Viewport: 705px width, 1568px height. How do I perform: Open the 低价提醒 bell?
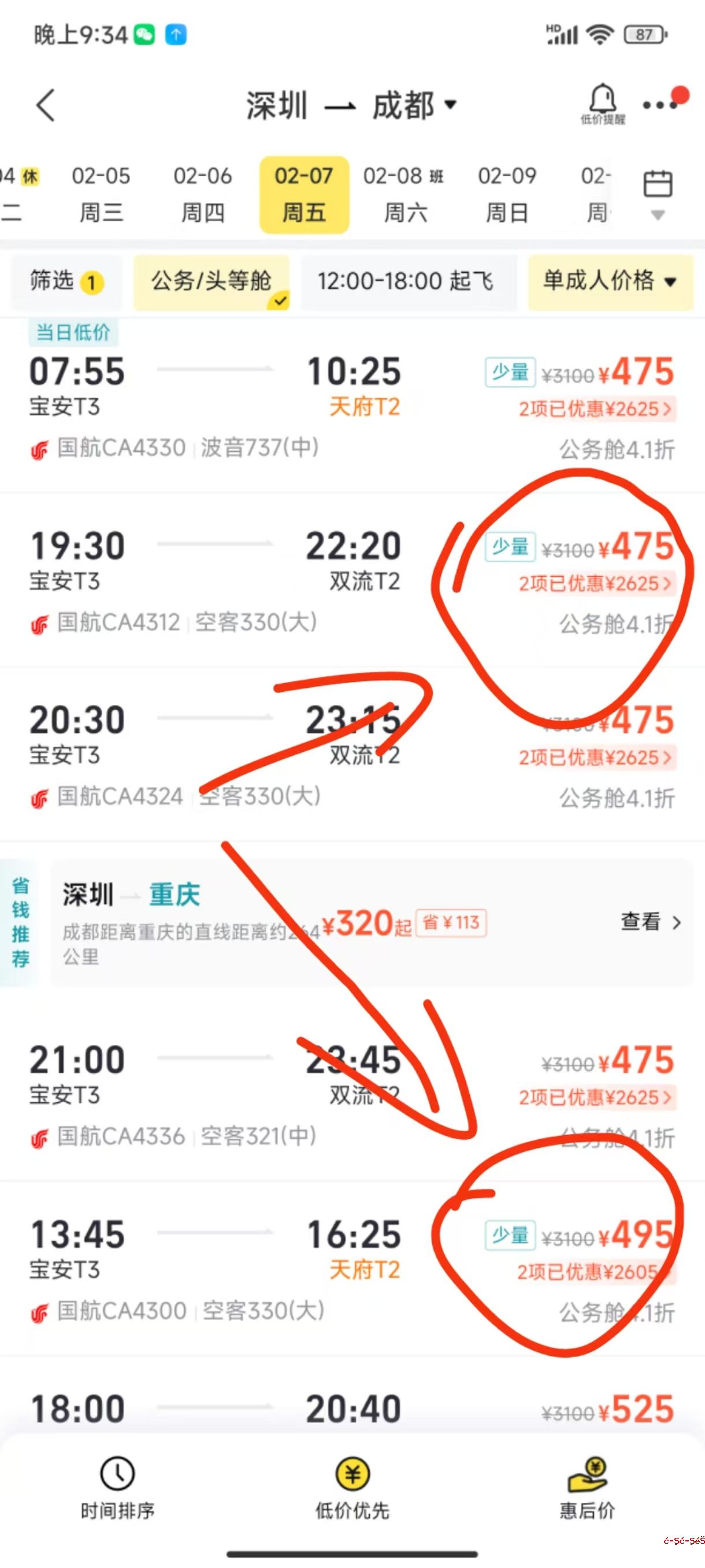point(602,103)
